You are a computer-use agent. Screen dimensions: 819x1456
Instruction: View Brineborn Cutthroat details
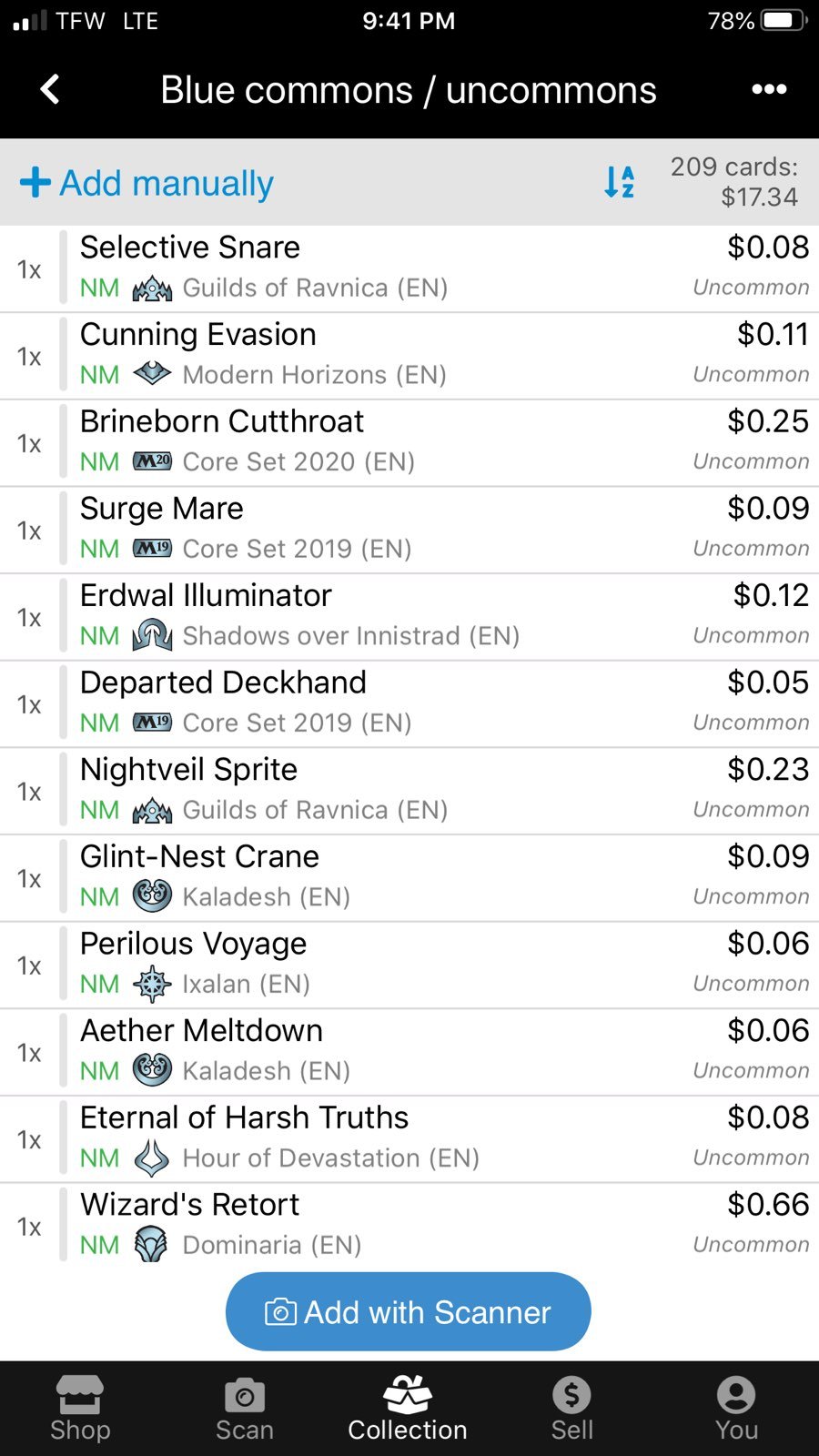[x=409, y=443]
